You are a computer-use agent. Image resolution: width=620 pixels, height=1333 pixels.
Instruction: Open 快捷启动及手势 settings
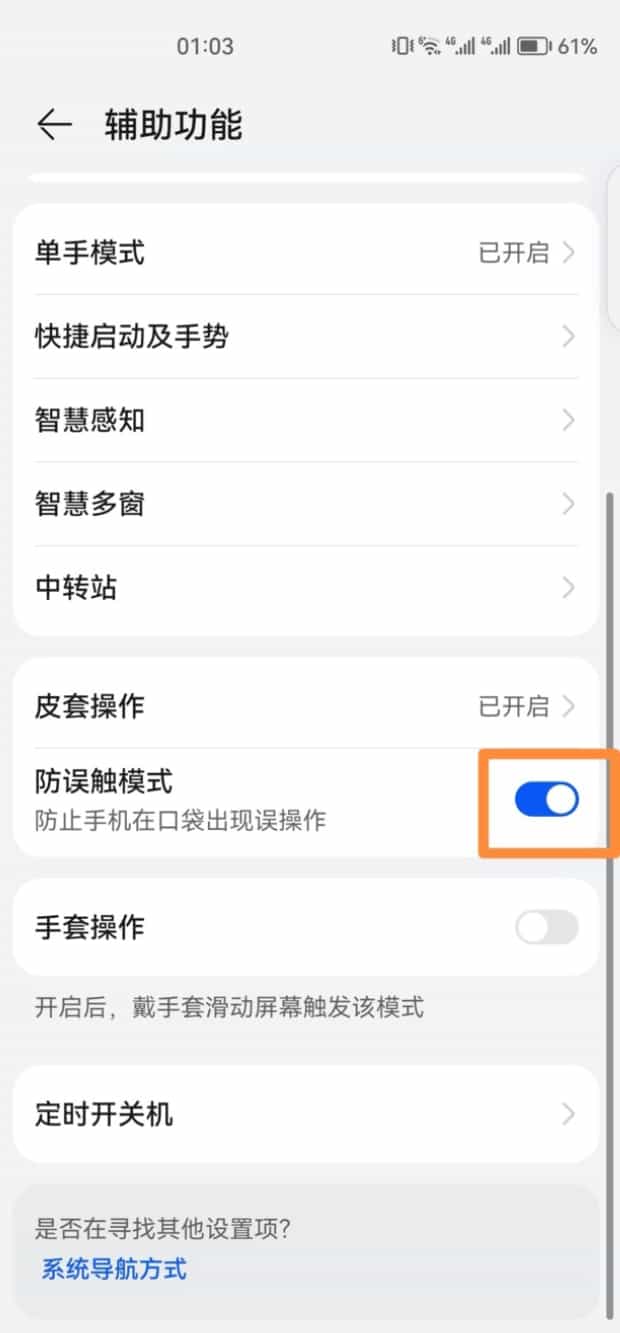305,337
